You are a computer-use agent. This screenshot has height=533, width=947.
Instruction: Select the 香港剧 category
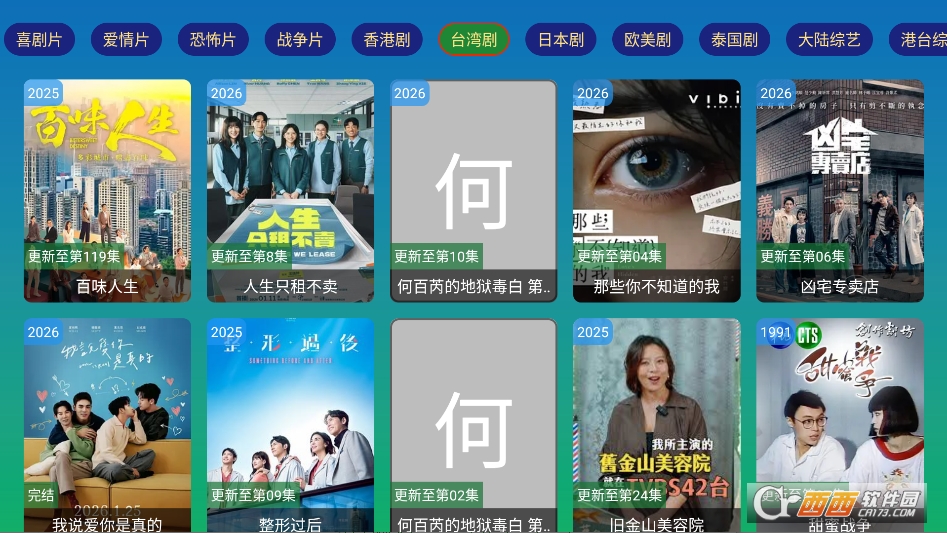[x=387, y=40]
